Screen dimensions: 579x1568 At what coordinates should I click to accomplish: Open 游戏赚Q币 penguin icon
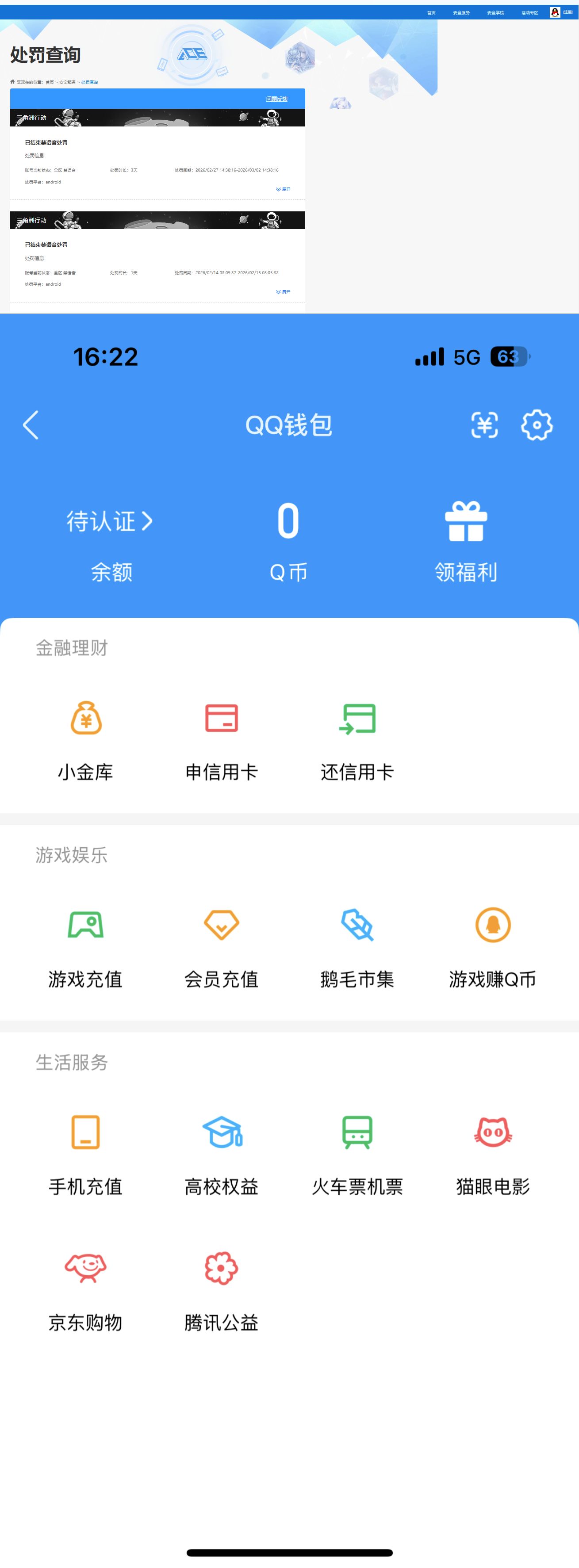pos(493,926)
